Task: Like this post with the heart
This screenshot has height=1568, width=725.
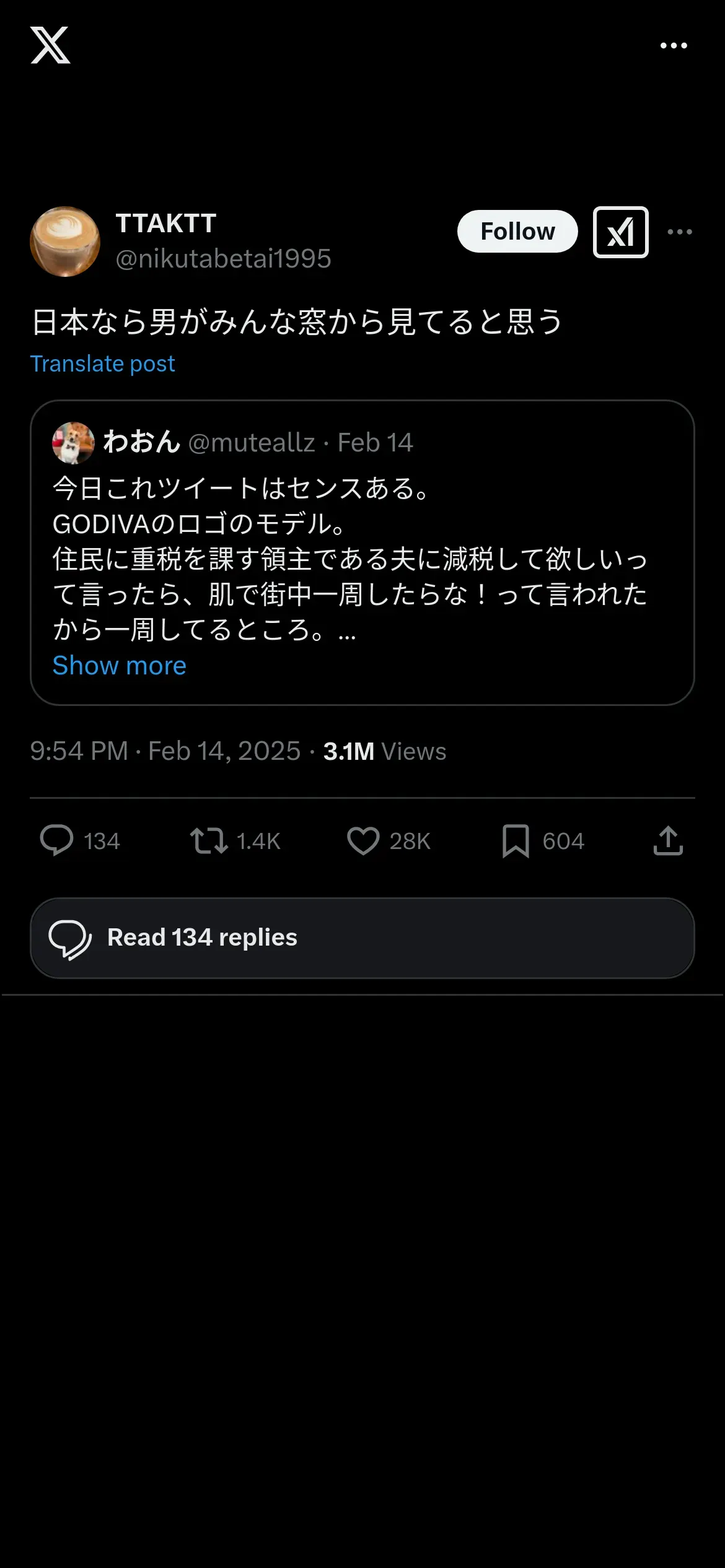Action: [x=363, y=840]
